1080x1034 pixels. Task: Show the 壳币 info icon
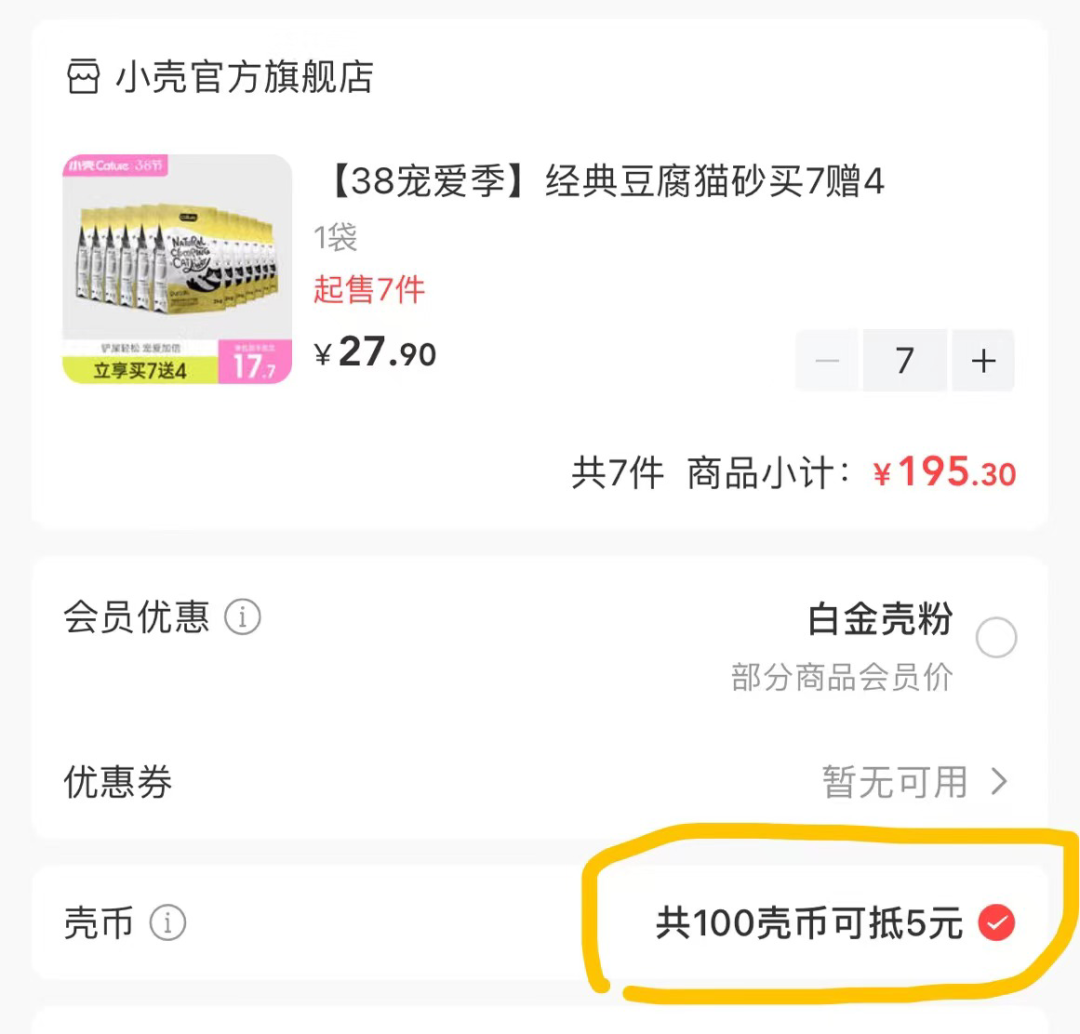[167, 923]
